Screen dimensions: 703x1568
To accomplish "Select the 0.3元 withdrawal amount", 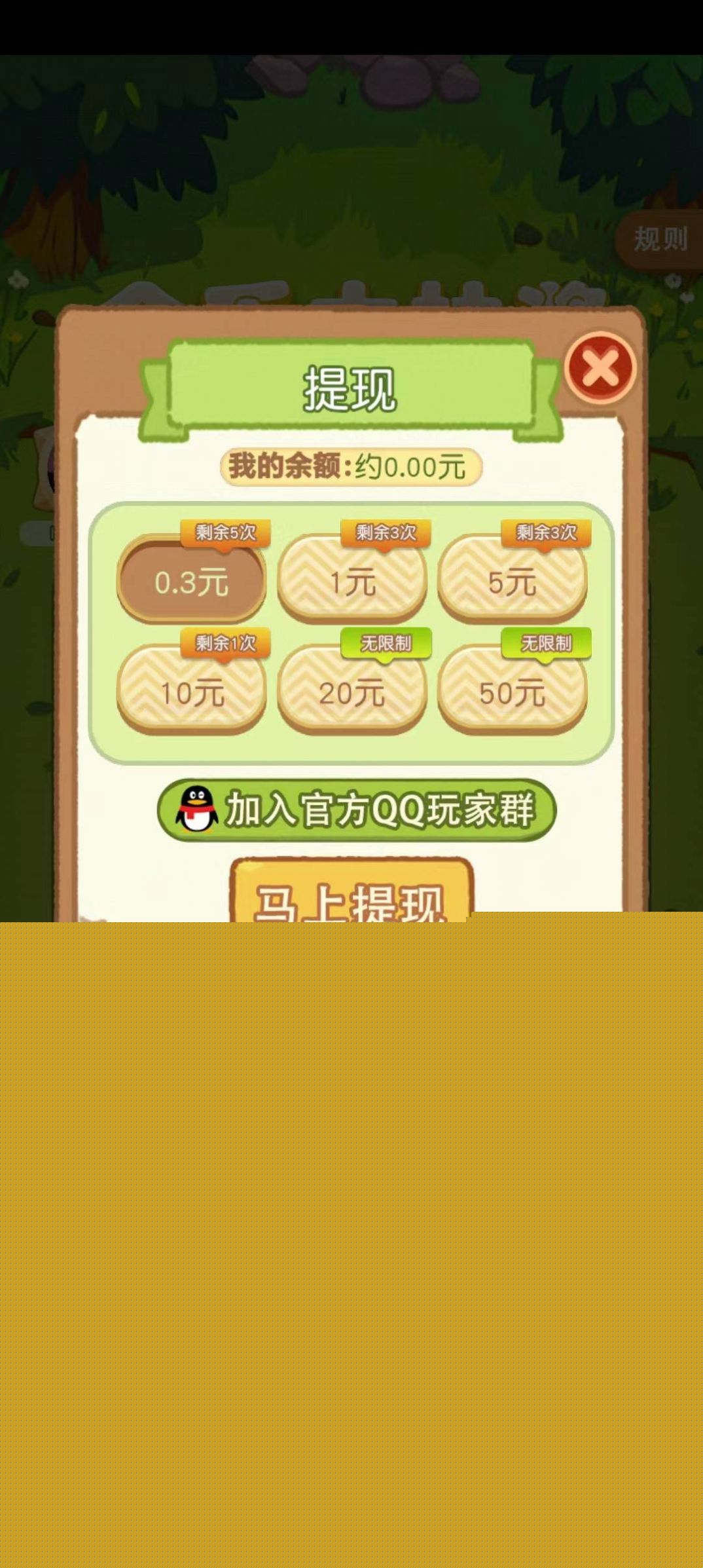I will pyautogui.click(x=191, y=579).
